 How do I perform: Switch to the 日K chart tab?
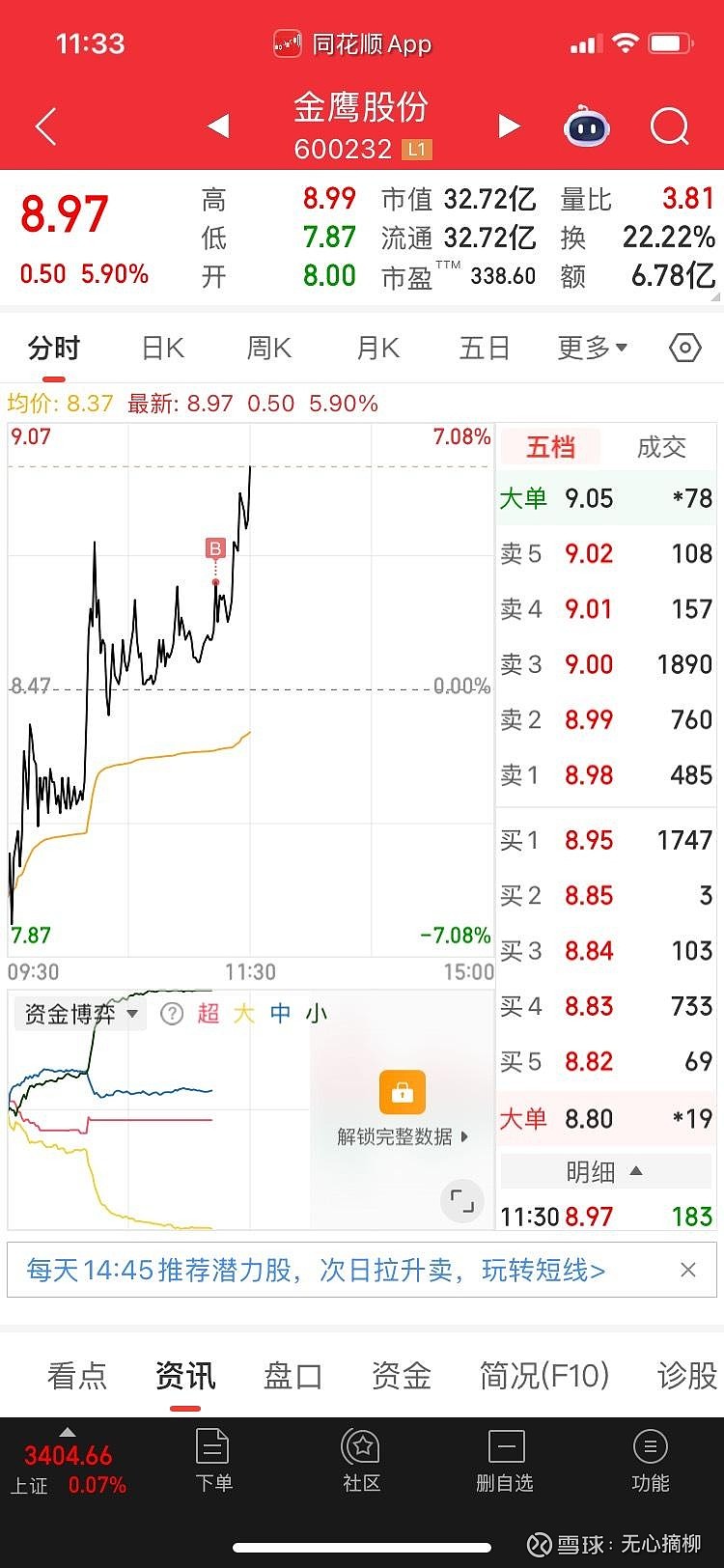[162, 348]
